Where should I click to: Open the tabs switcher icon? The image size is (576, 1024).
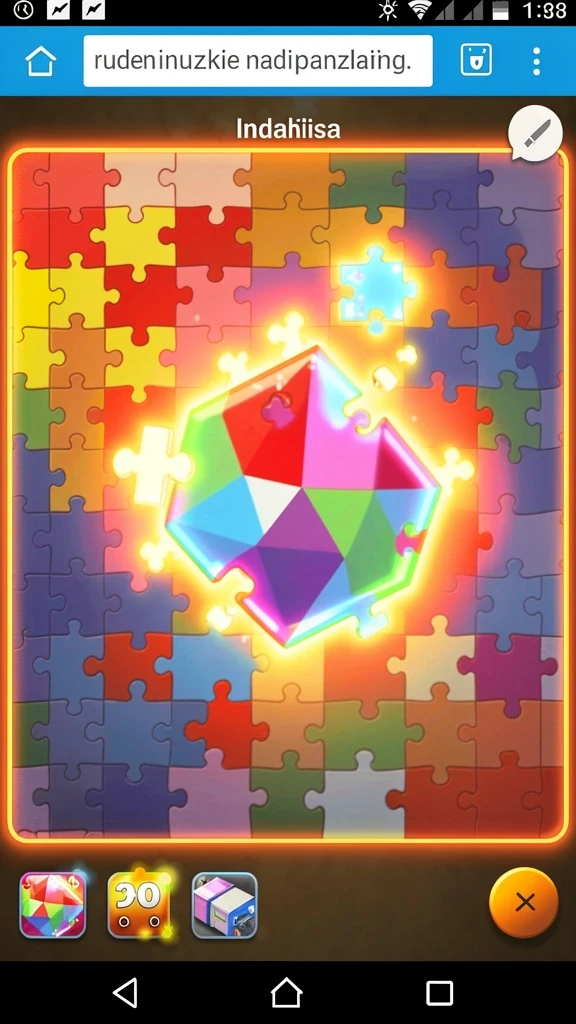tap(476, 61)
